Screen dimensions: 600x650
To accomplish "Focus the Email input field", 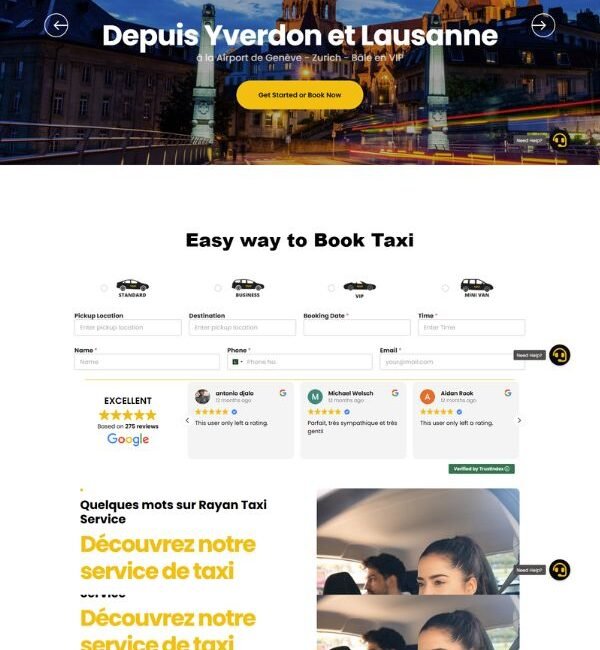I will (452, 362).
